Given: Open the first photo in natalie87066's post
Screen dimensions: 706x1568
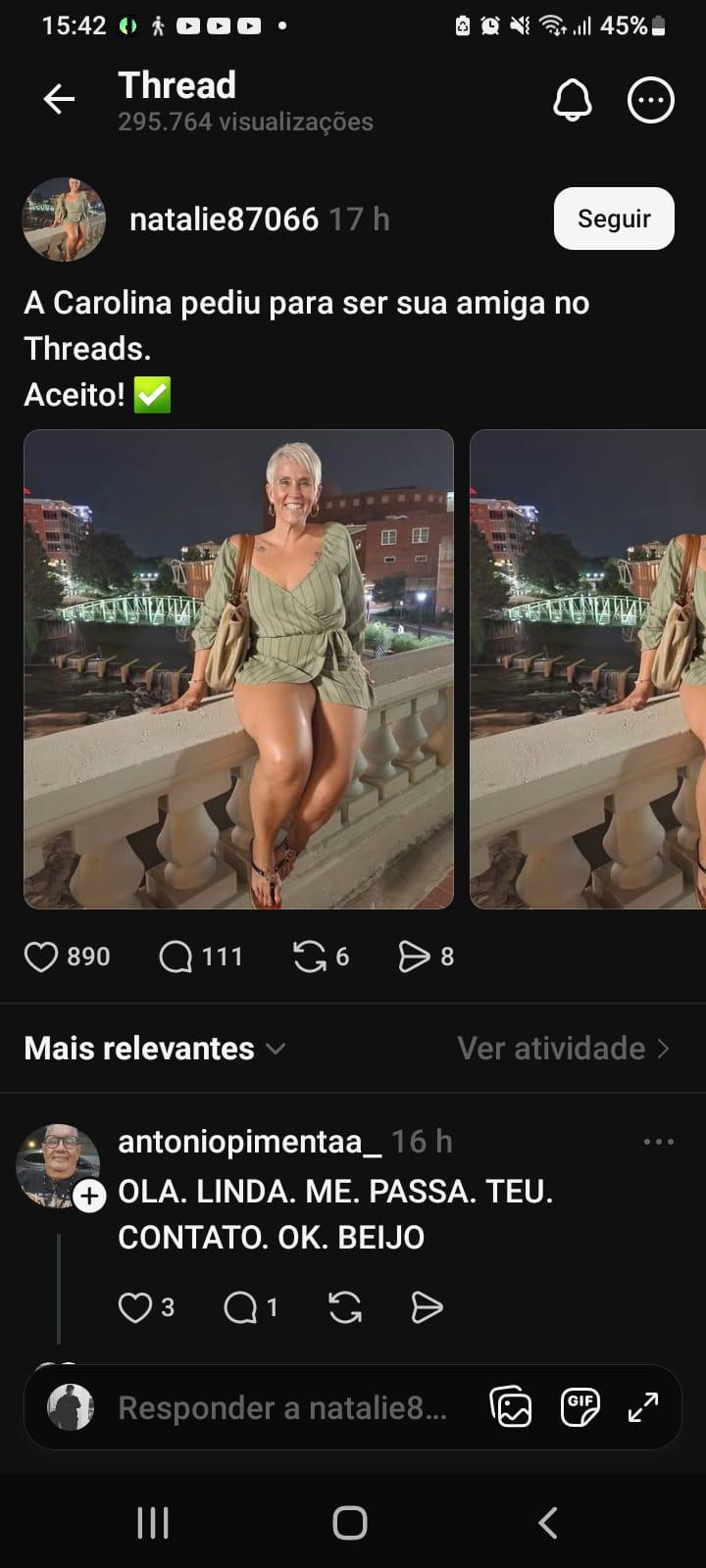Looking at the screenshot, I should [238, 669].
